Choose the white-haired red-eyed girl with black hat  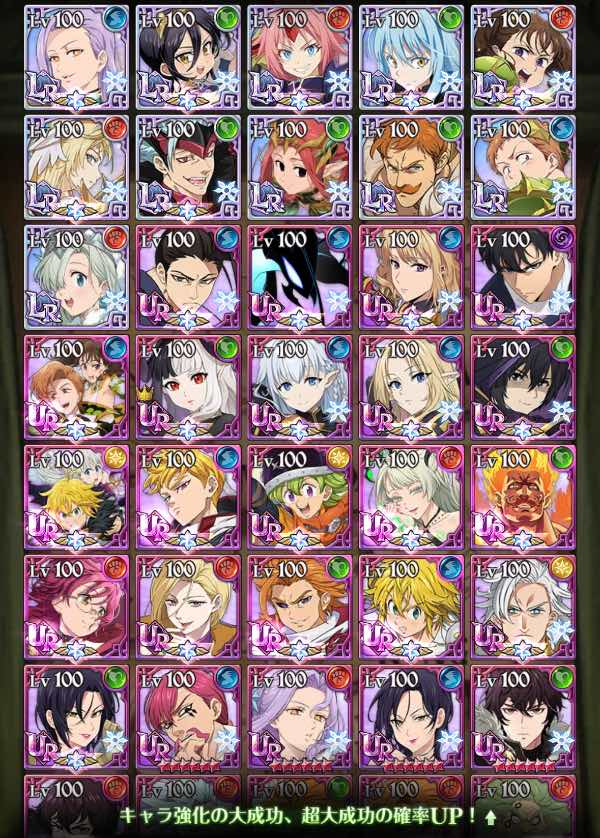point(187,386)
